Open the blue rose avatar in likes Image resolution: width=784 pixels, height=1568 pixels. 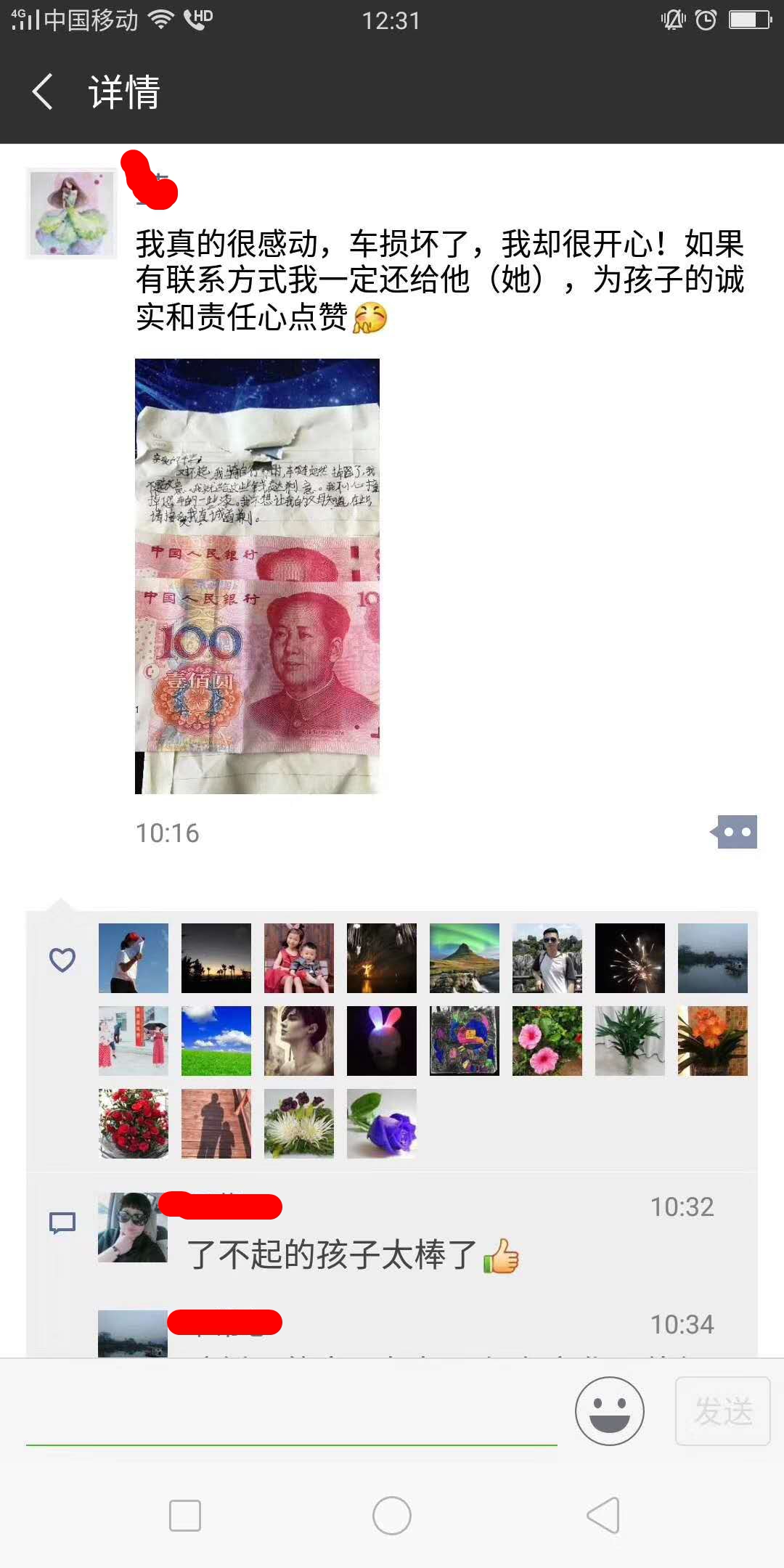pyautogui.click(x=382, y=1123)
